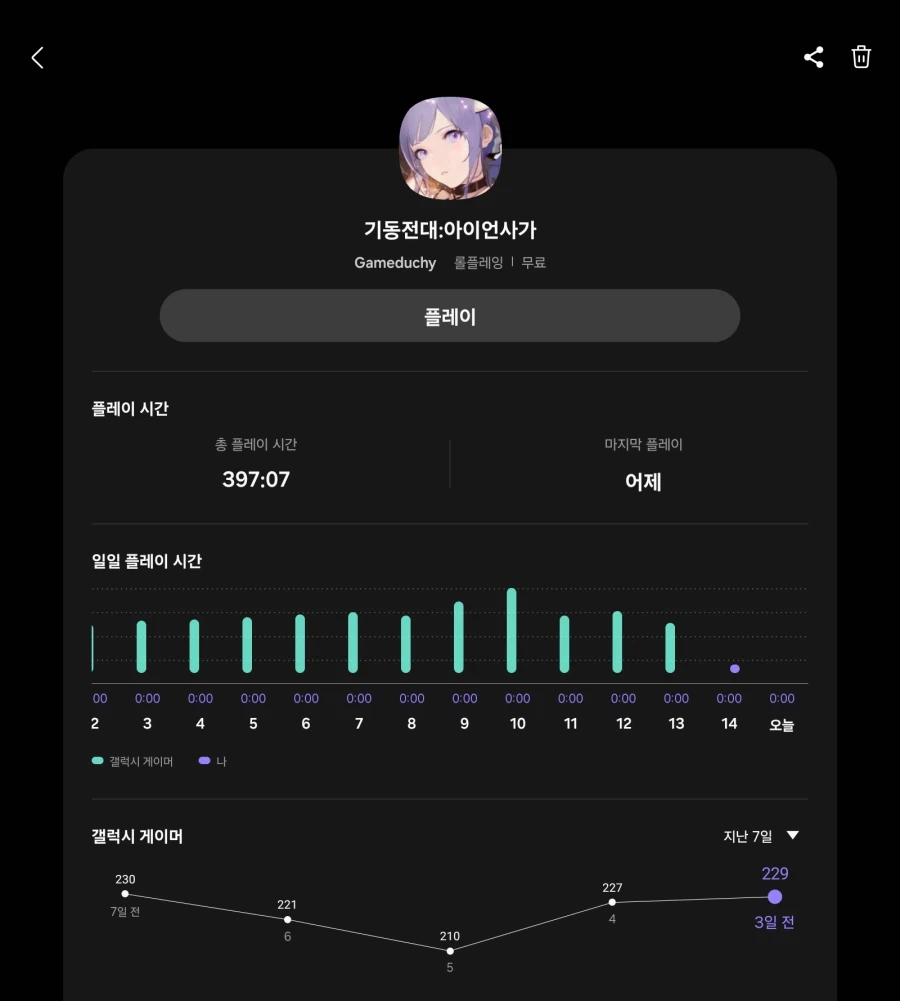Tap the 총 플레이 시간 value 397:07
This screenshot has height=1001, width=900.
[255, 479]
